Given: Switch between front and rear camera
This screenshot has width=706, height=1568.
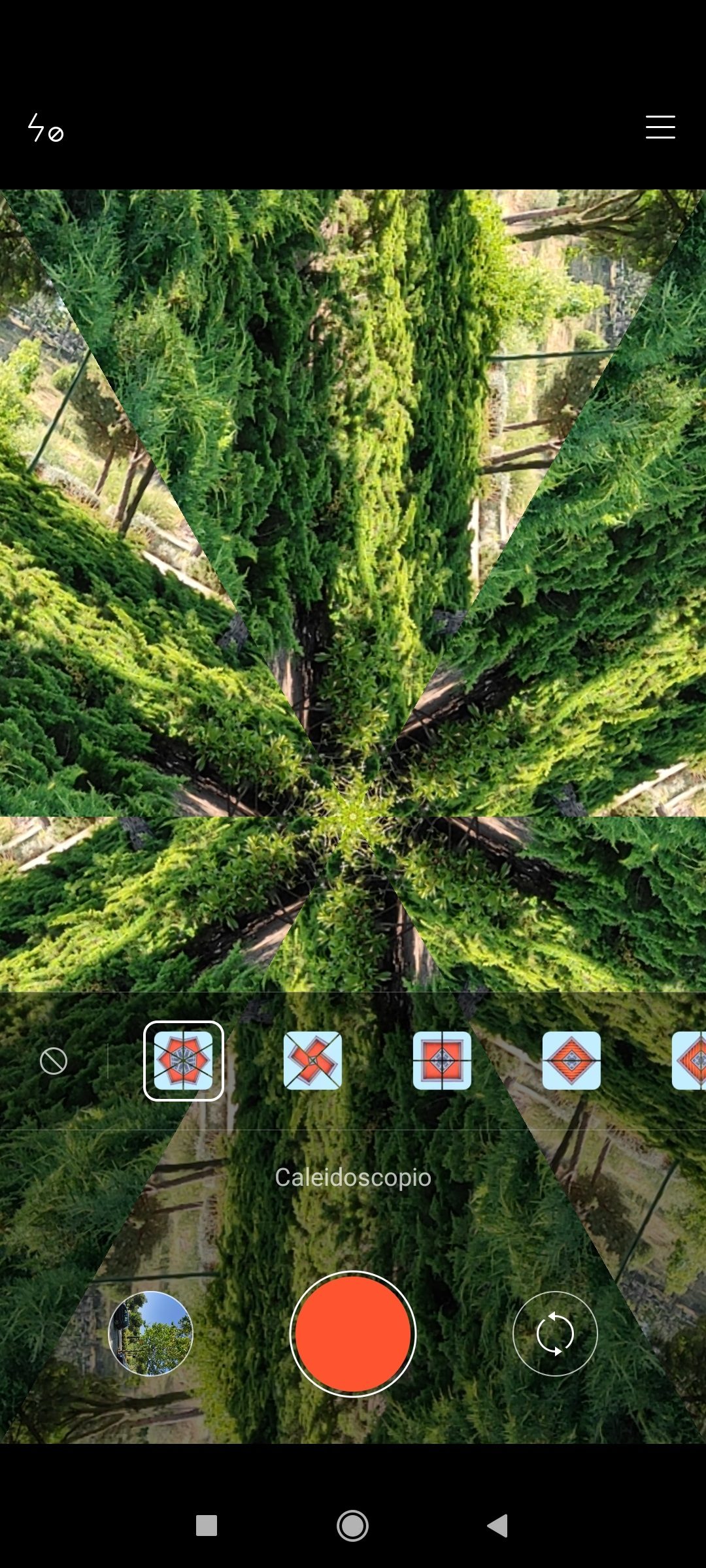Looking at the screenshot, I should (x=555, y=1333).
